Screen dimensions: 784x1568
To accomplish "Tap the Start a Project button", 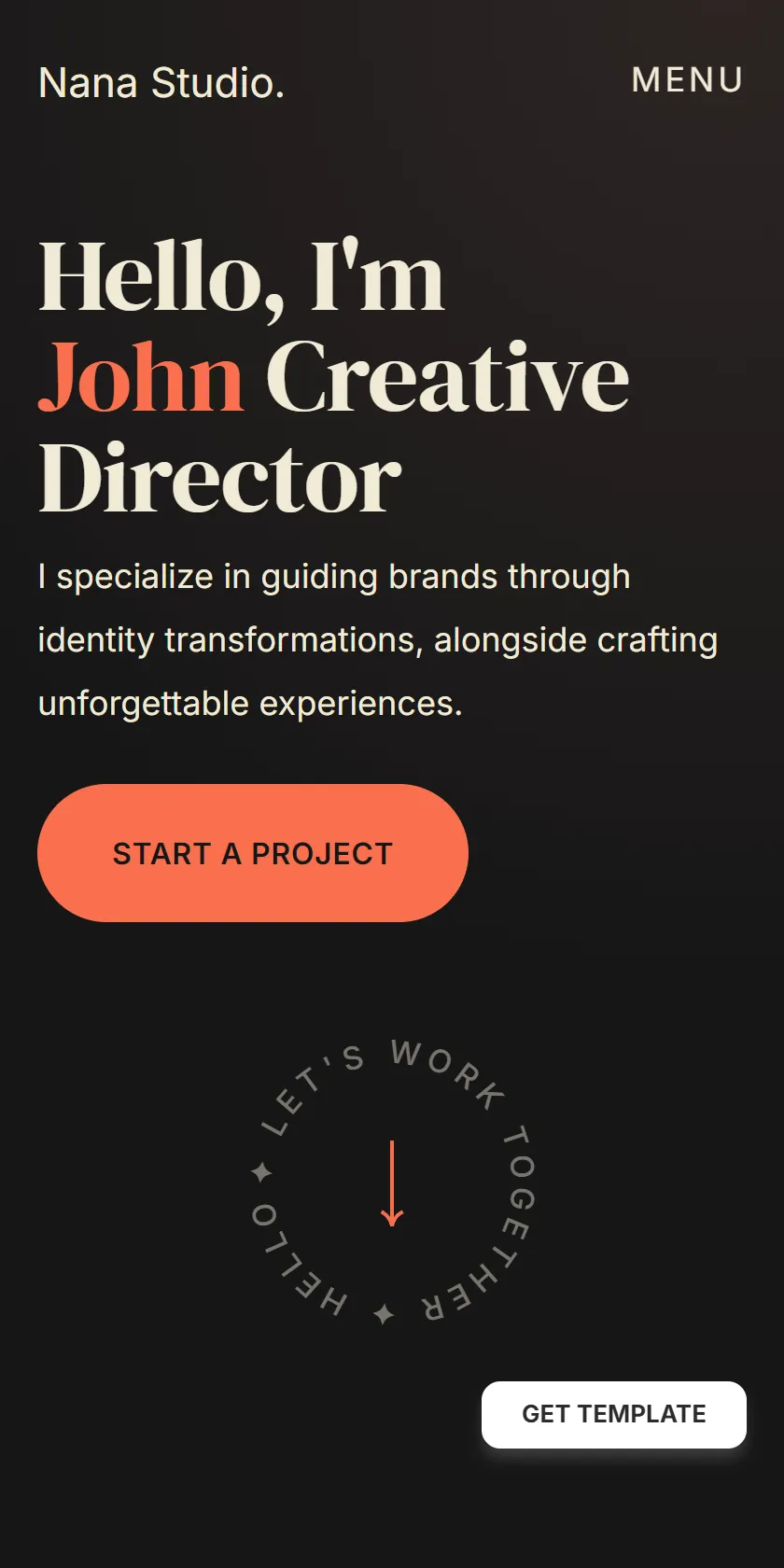I will coord(253,853).
